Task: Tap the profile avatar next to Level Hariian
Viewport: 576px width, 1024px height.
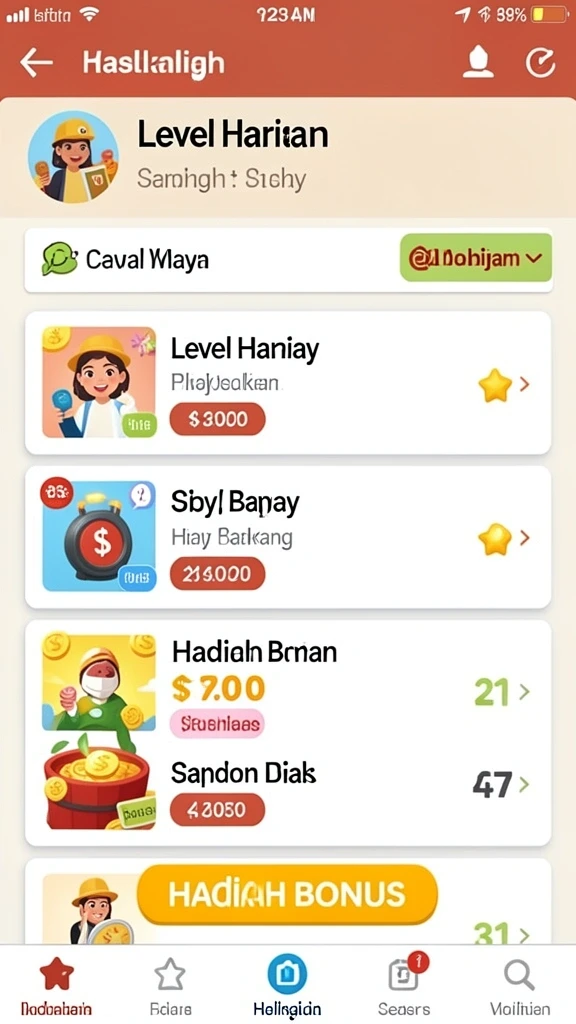Action: point(73,157)
